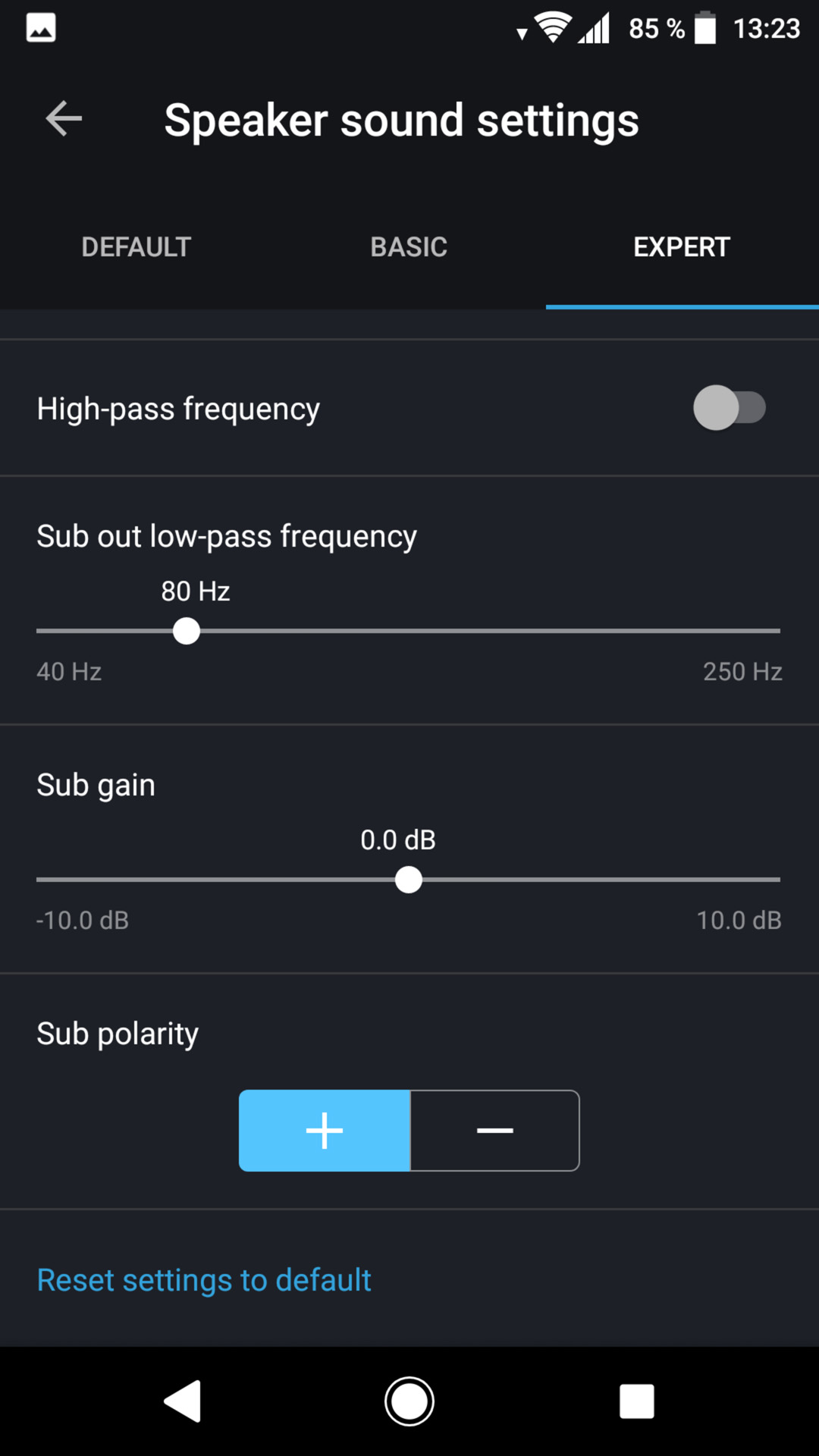Switch to the BASIC tab
The image size is (819, 1456).
click(x=409, y=247)
